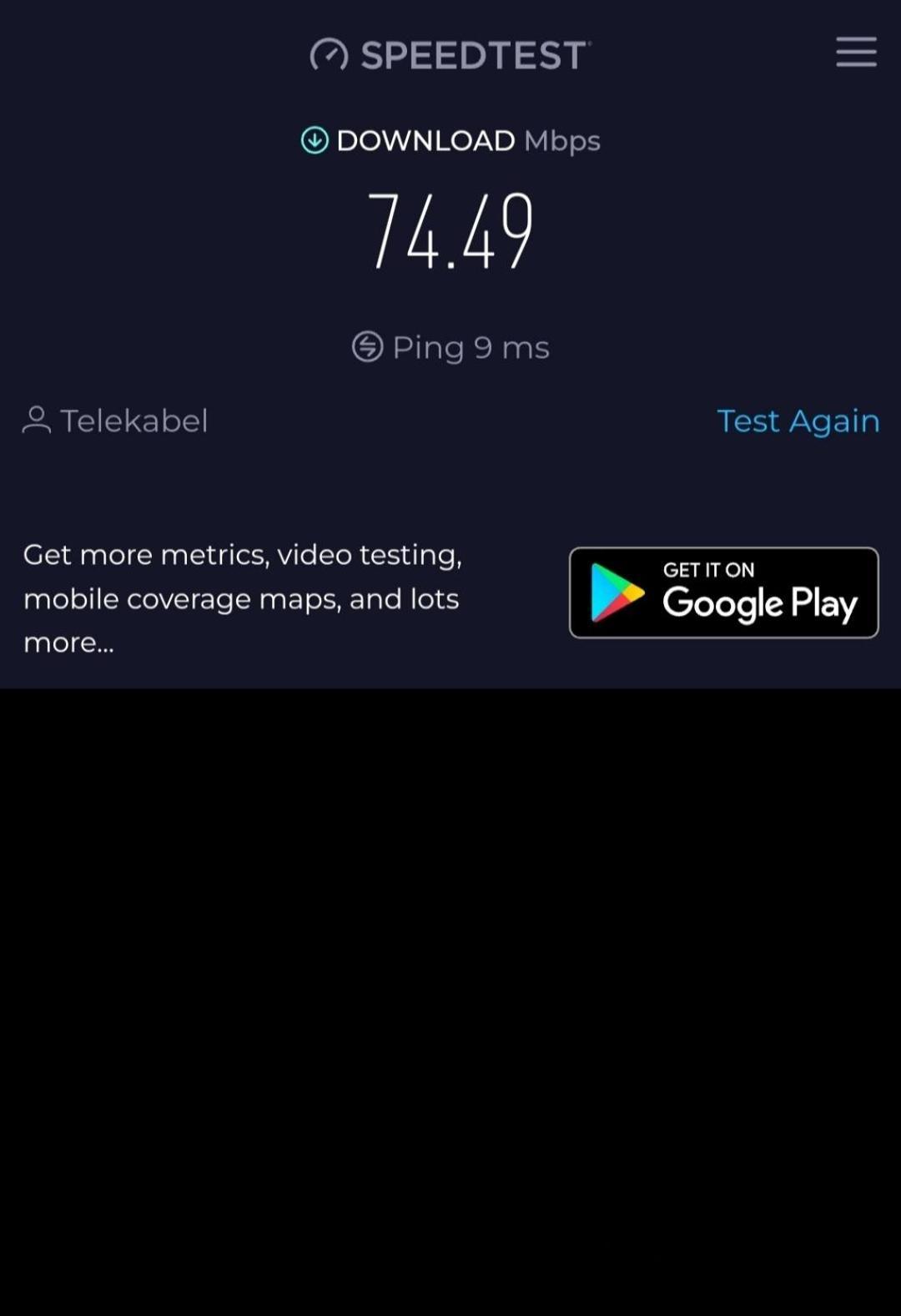901x1316 pixels.
Task: Open the Get it on Google Play badge
Action: 723,592
